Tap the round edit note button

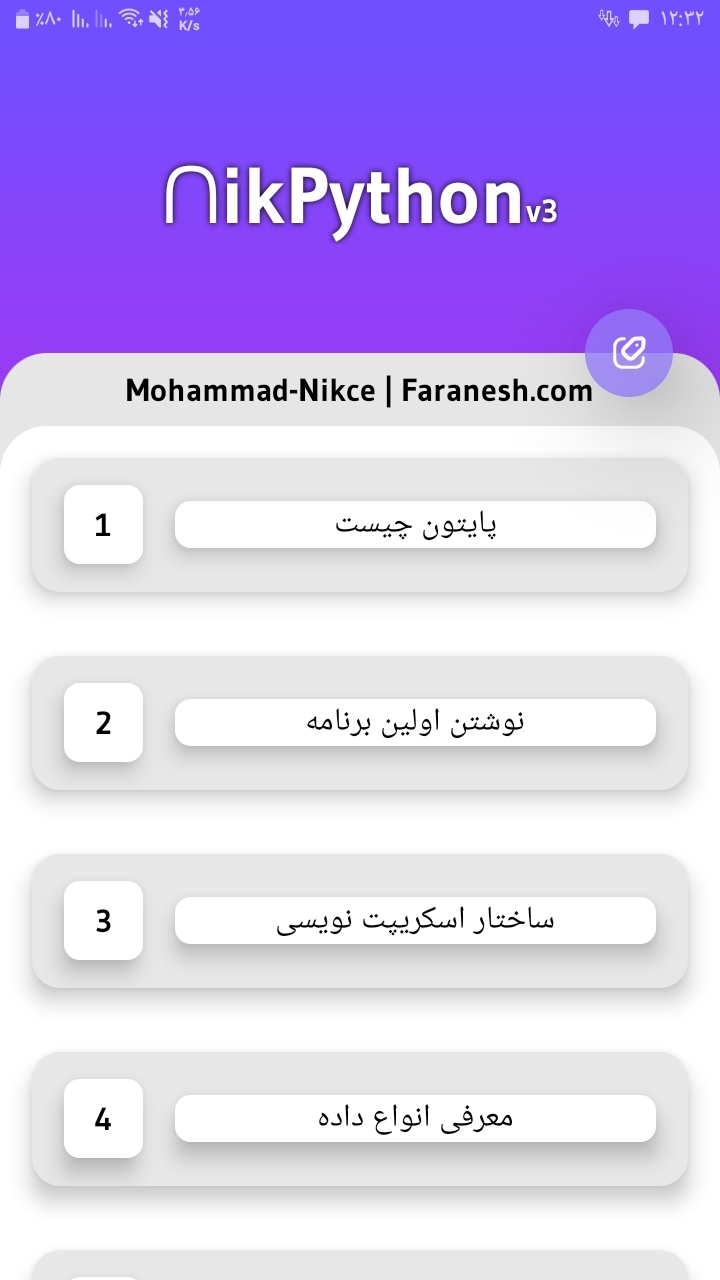pyautogui.click(x=628, y=353)
